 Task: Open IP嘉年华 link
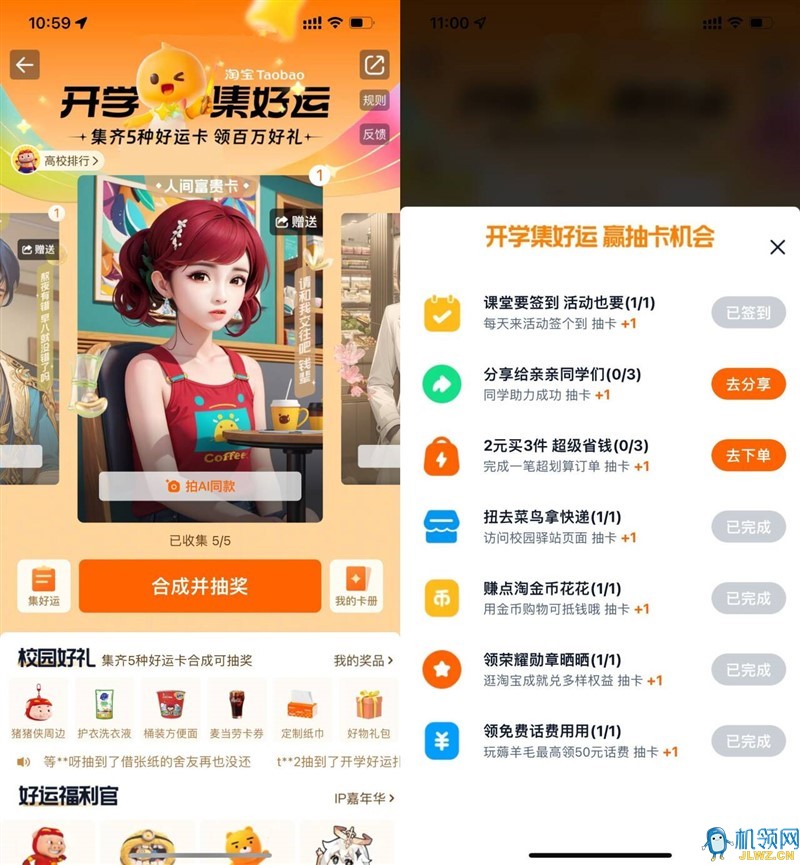coord(363,798)
